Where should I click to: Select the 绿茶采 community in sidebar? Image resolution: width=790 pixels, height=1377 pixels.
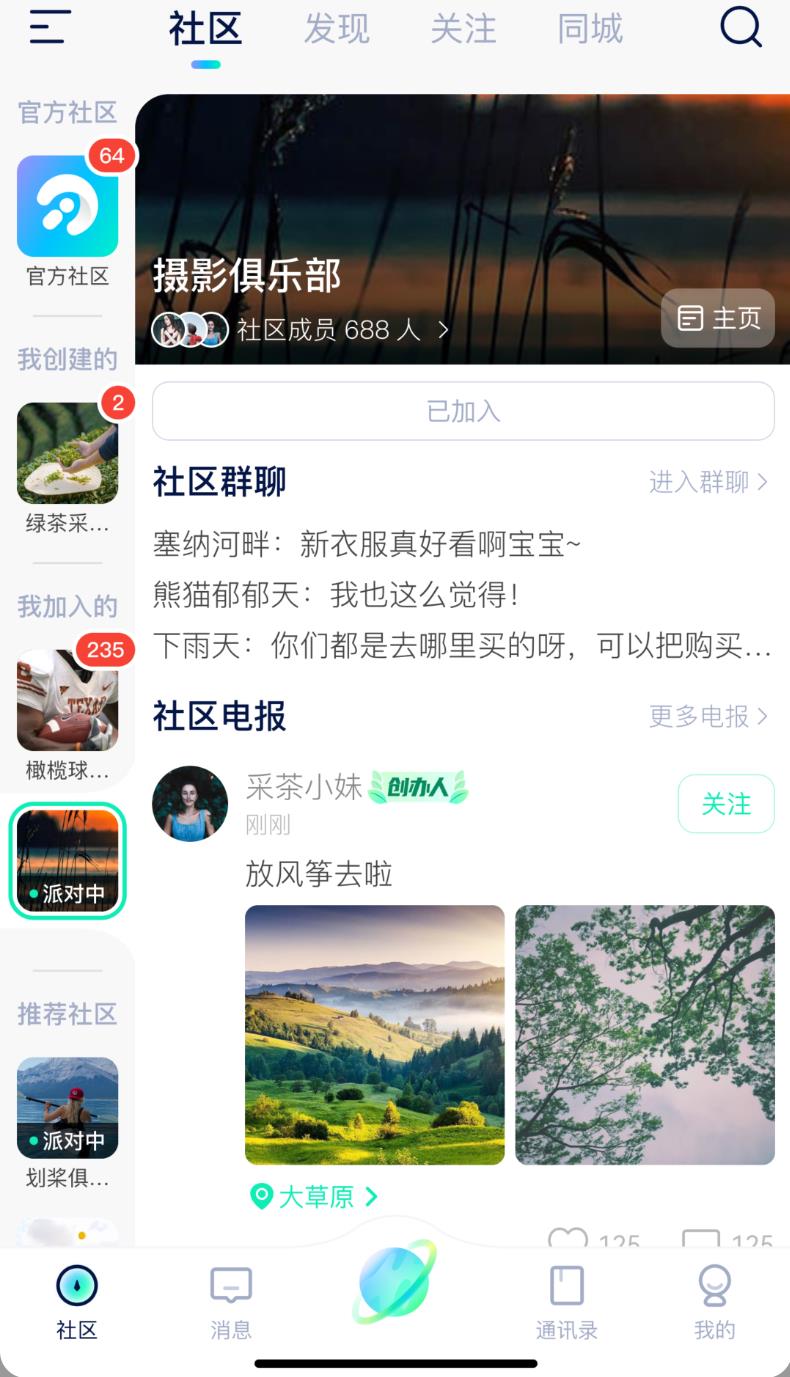(x=67, y=453)
